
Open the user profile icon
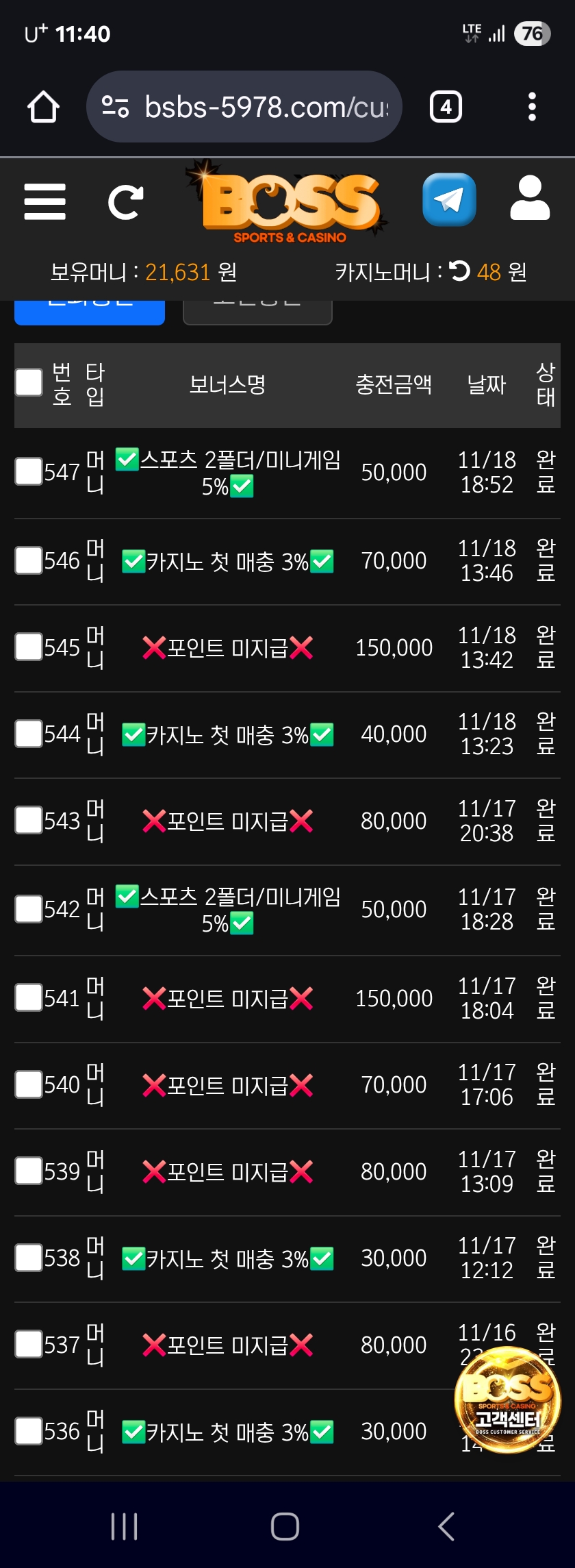pyautogui.click(x=530, y=199)
